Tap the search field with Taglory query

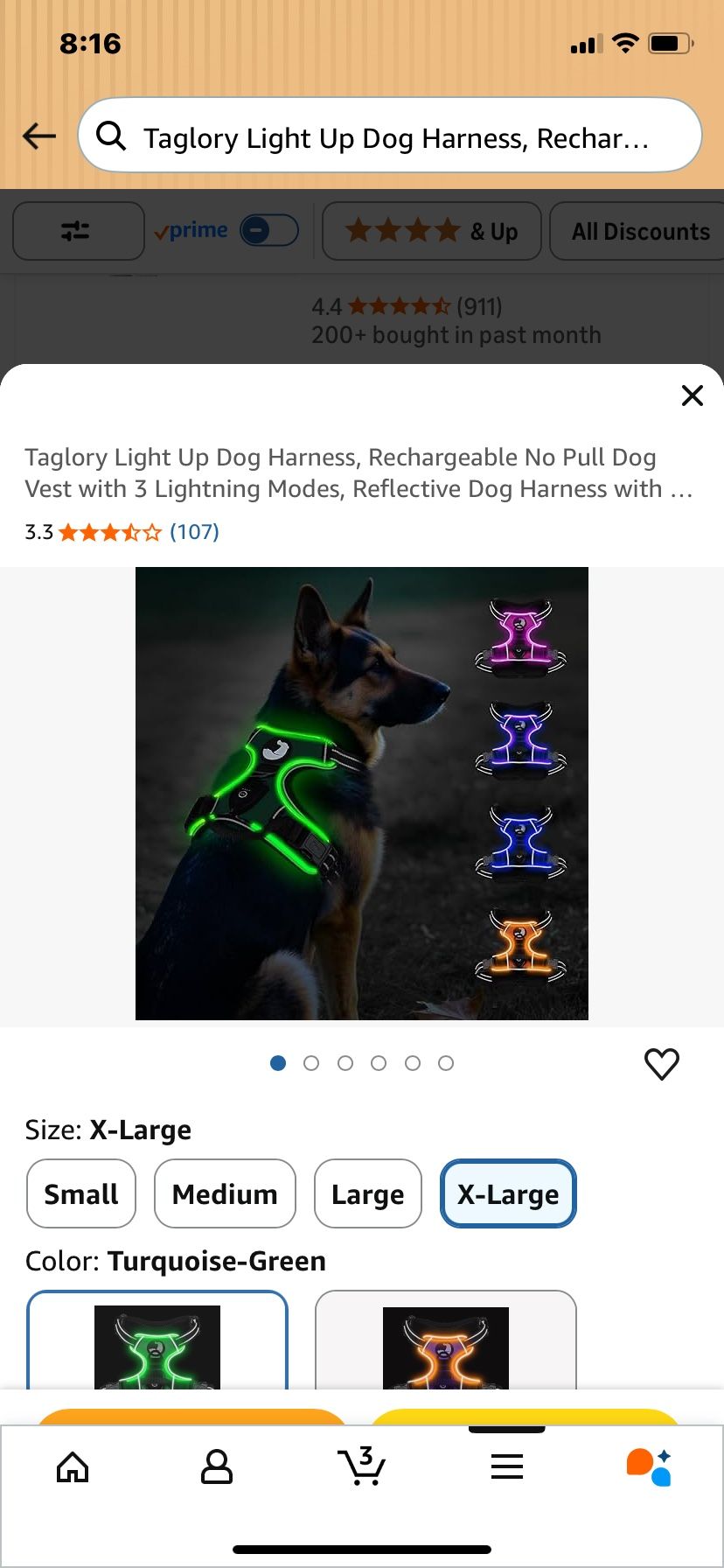(390, 136)
